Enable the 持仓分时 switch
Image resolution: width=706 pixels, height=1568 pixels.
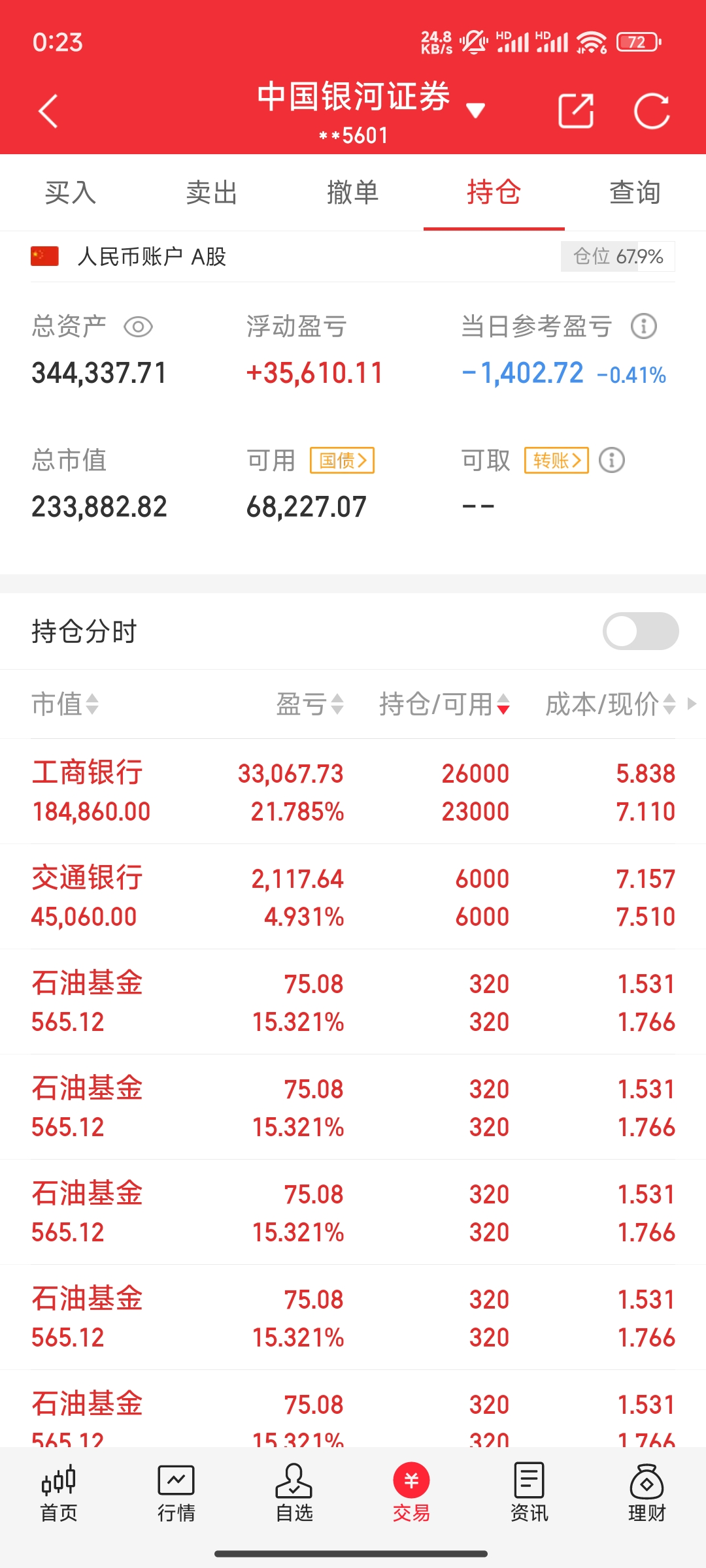641,631
